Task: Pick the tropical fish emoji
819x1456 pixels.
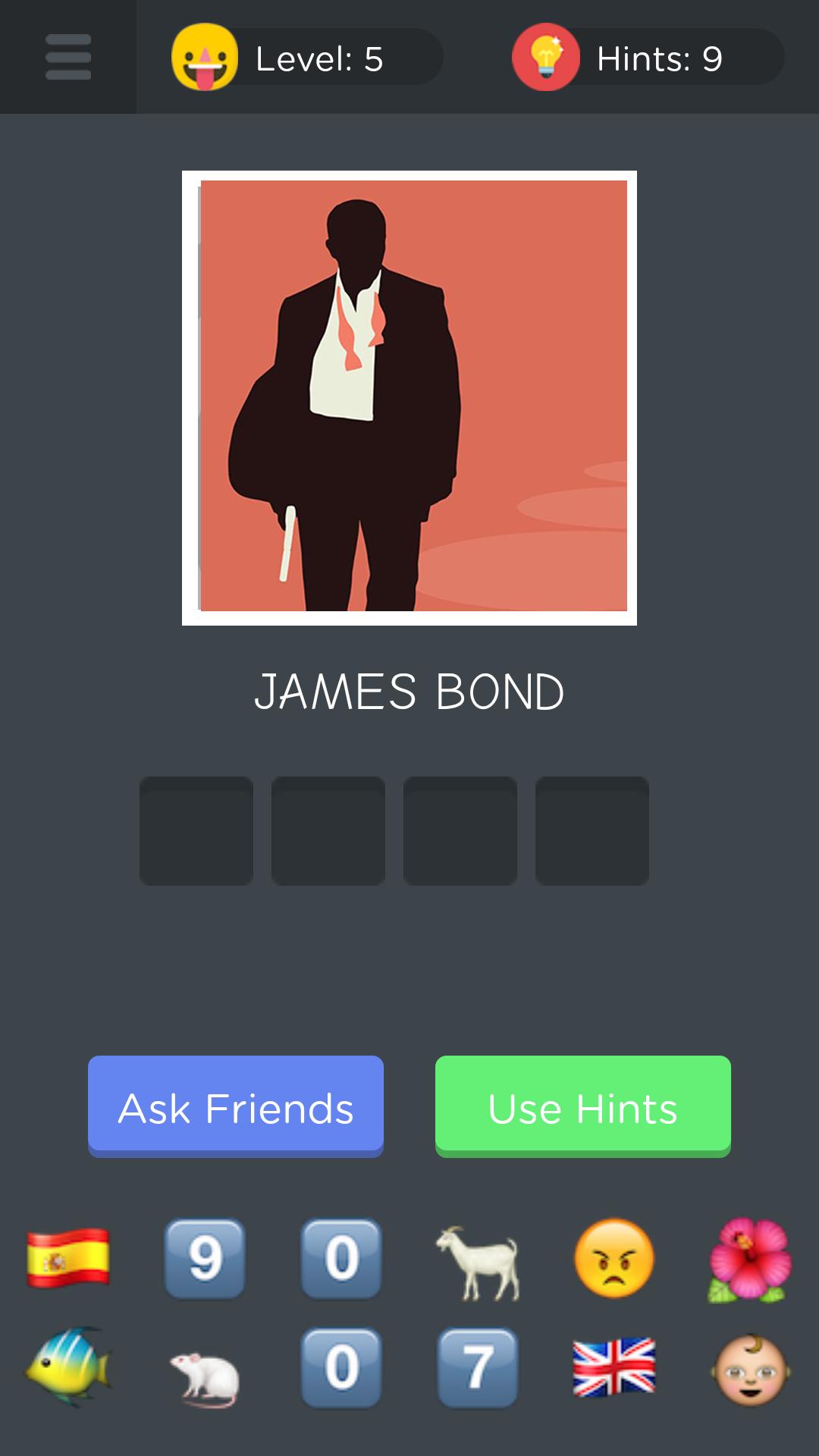Action: [x=68, y=1367]
